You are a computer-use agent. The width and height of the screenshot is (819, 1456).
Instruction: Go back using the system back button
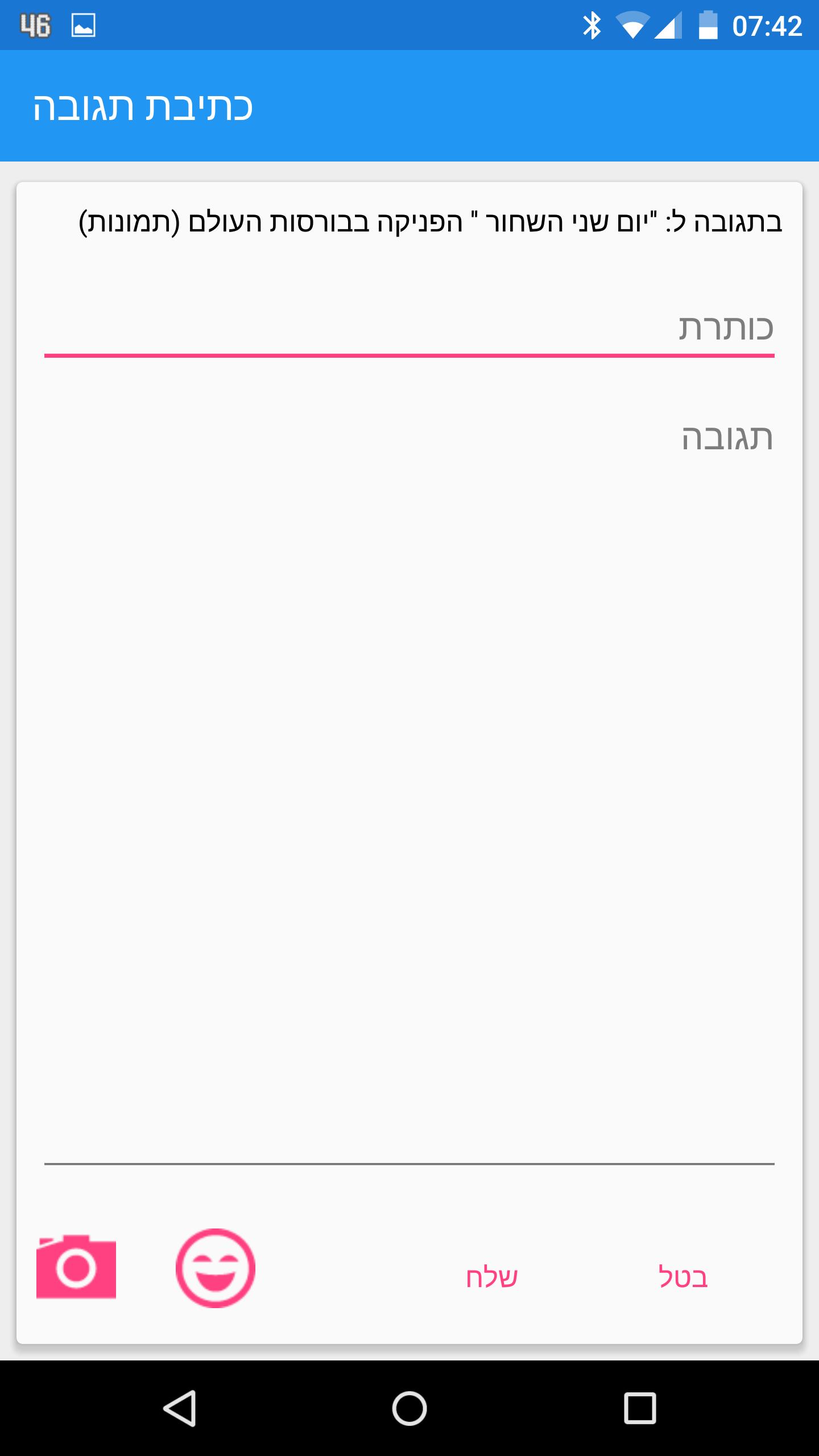click(x=180, y=1408)
